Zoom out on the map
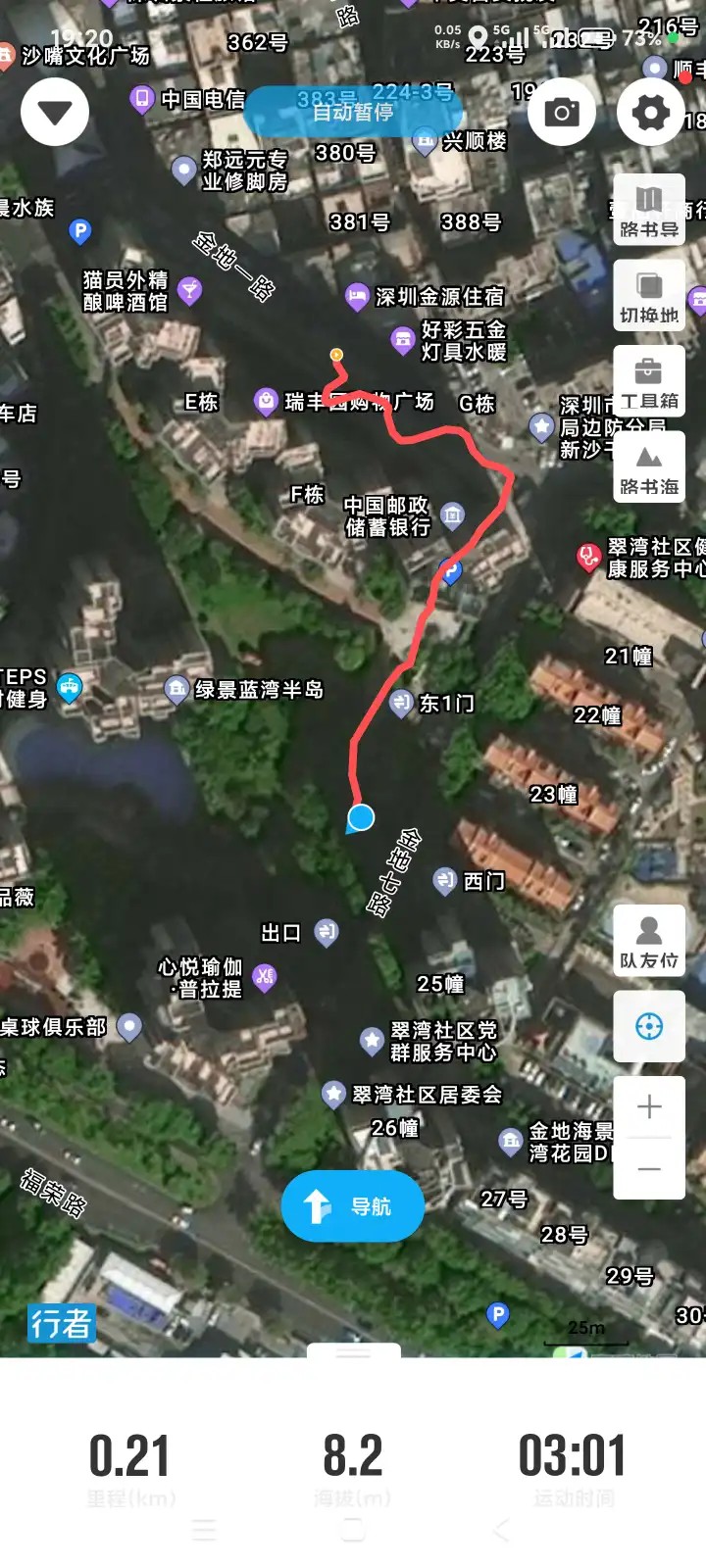Screen dimensions: 706x1568 click(649, 1169)
